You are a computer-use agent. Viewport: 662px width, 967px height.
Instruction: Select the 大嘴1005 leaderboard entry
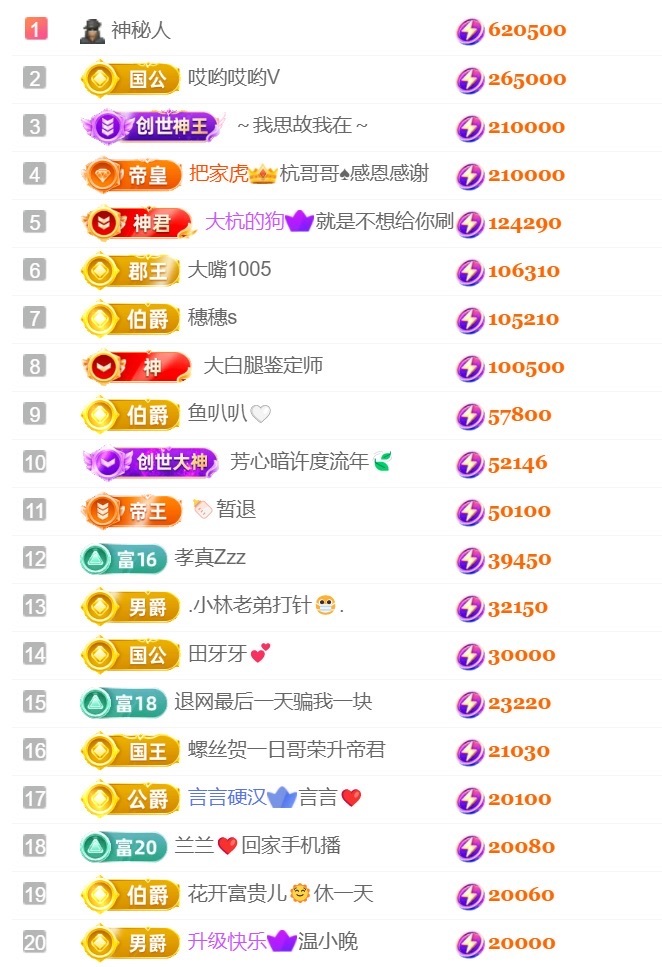pos(229,270)
